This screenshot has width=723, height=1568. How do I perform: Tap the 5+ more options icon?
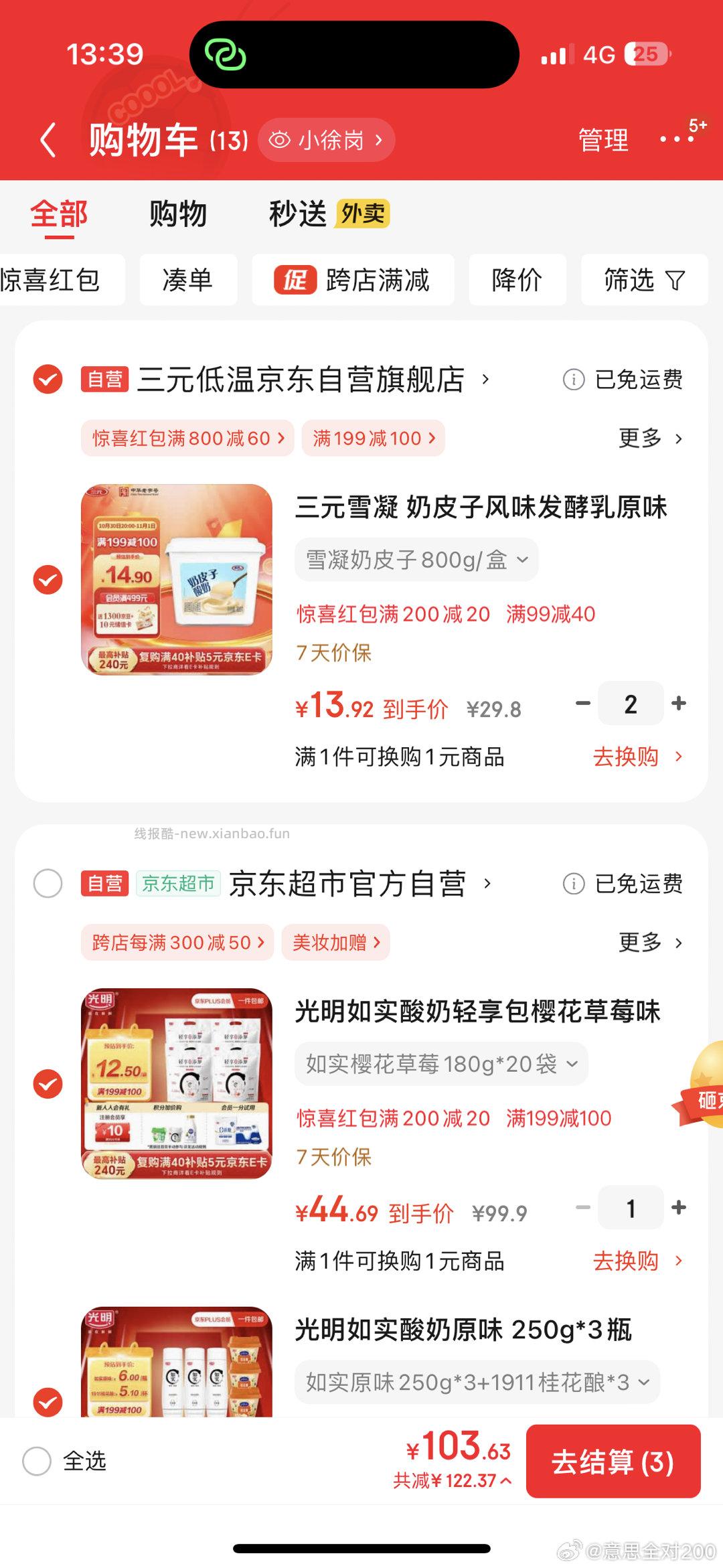click(x=677, y=139)
